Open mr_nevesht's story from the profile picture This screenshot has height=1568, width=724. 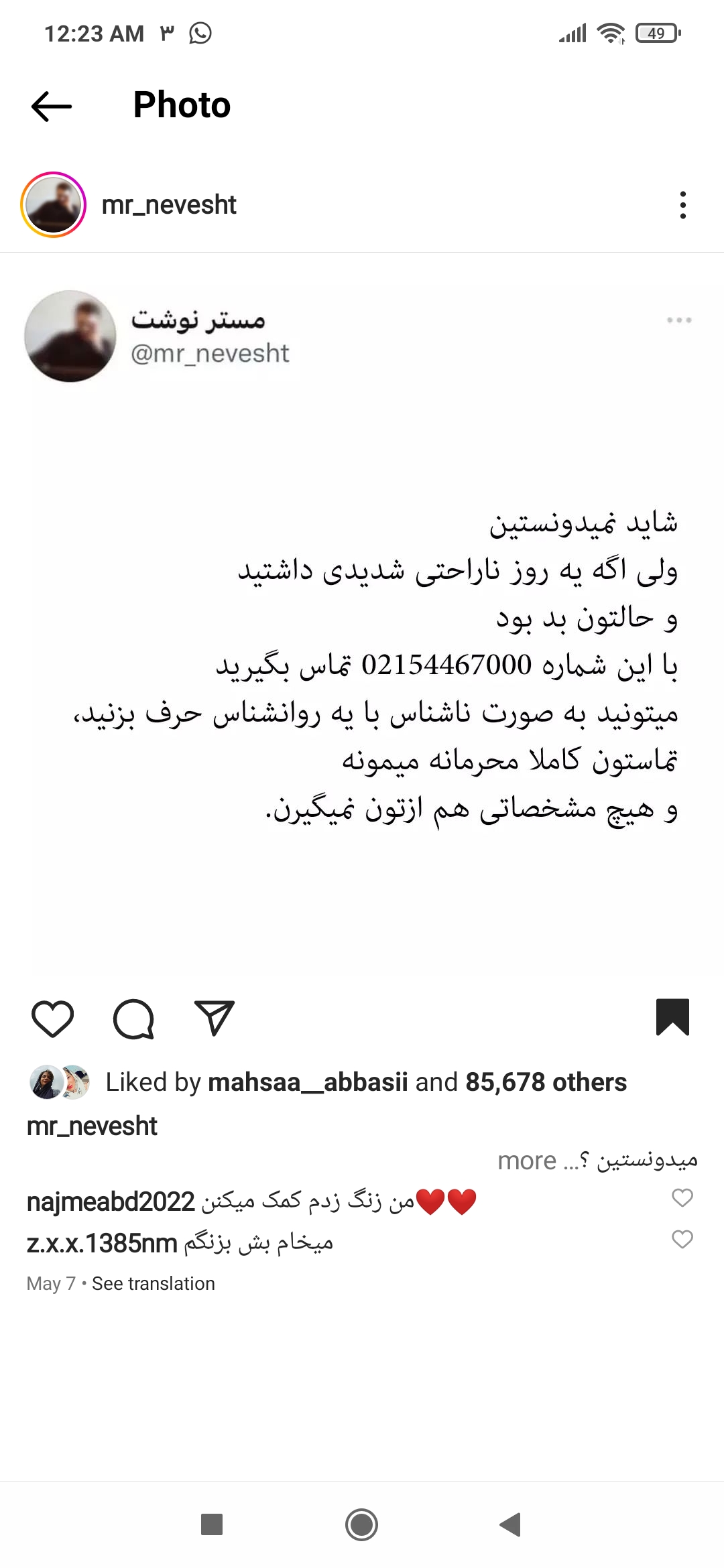click(54, 205)
